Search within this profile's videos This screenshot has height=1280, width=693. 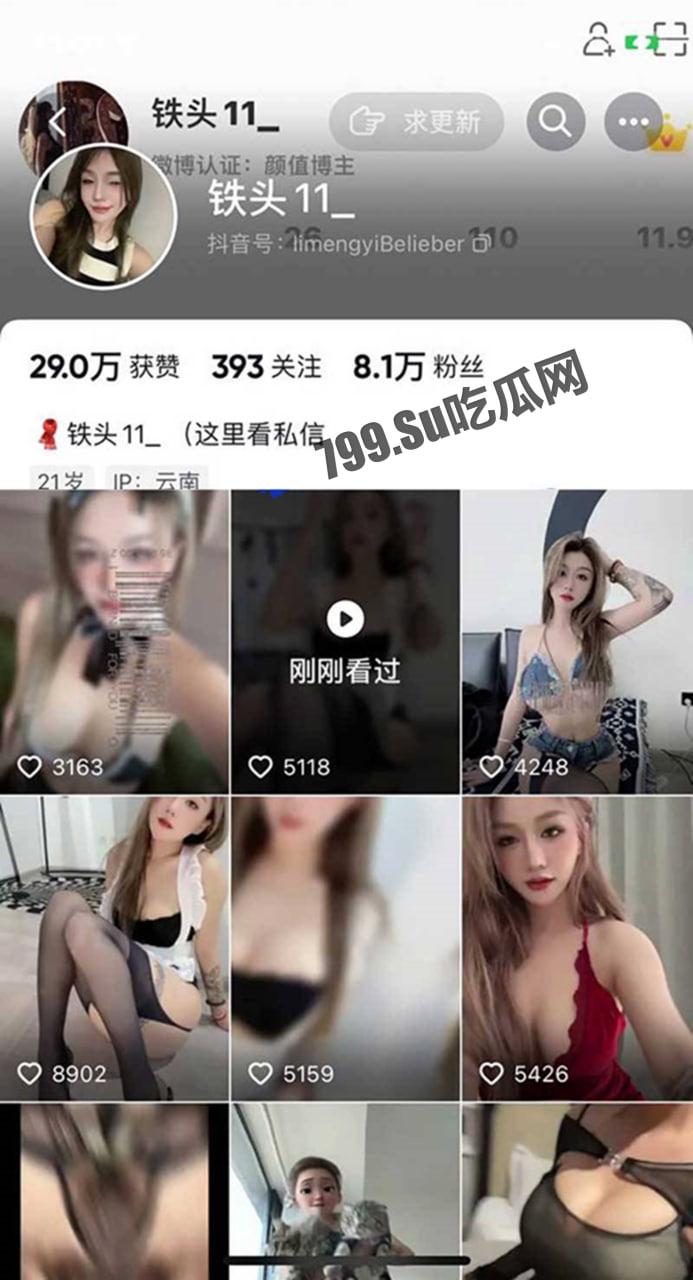[x=555, y=122]
